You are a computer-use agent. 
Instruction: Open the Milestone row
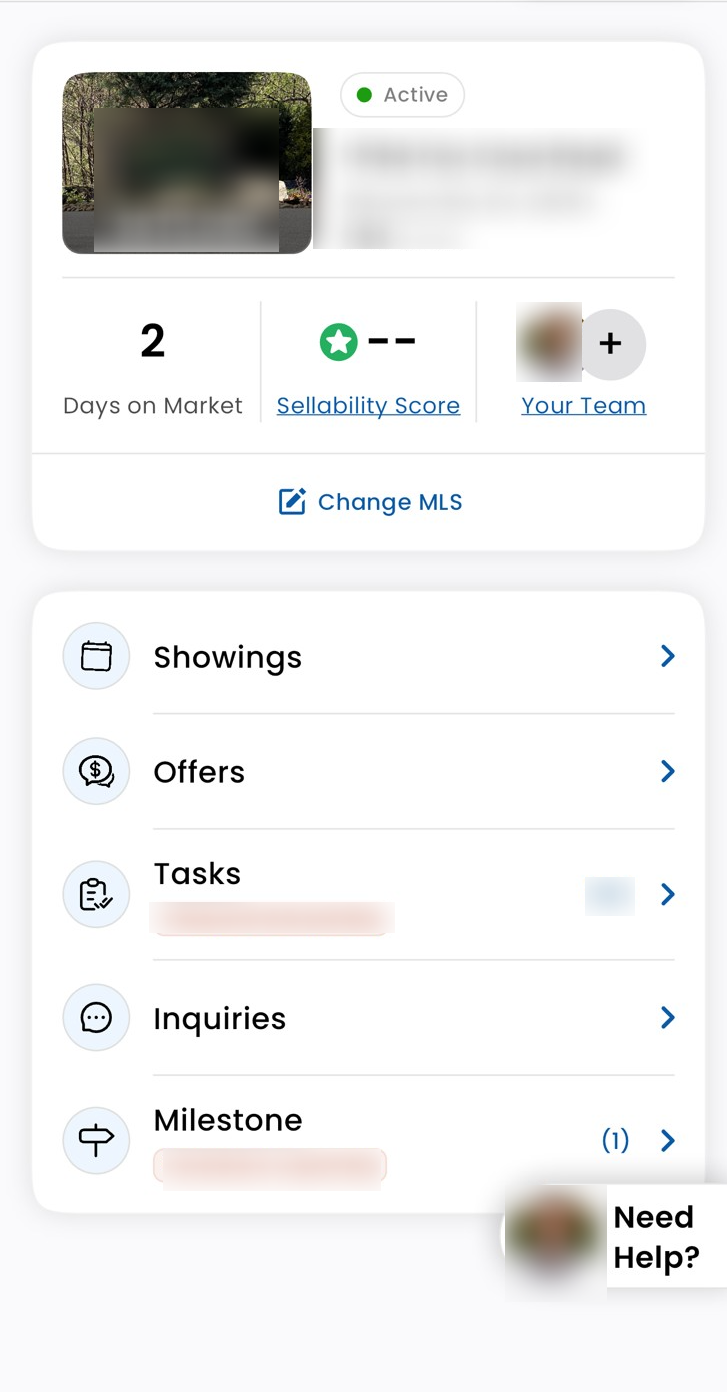coord(368,1140)
